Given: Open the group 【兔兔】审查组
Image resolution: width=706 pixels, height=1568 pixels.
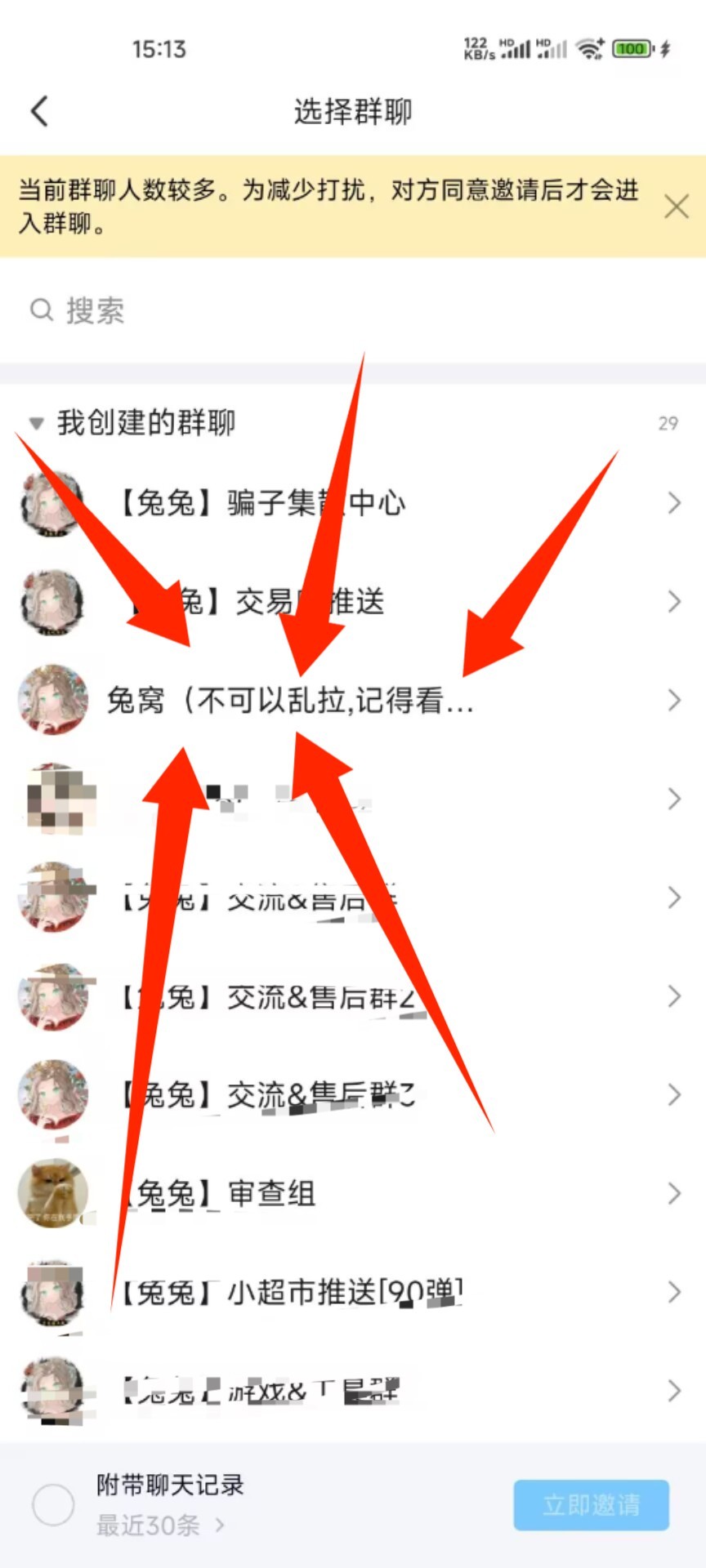Looking at the screenshot, I should tap(353, 1193).
